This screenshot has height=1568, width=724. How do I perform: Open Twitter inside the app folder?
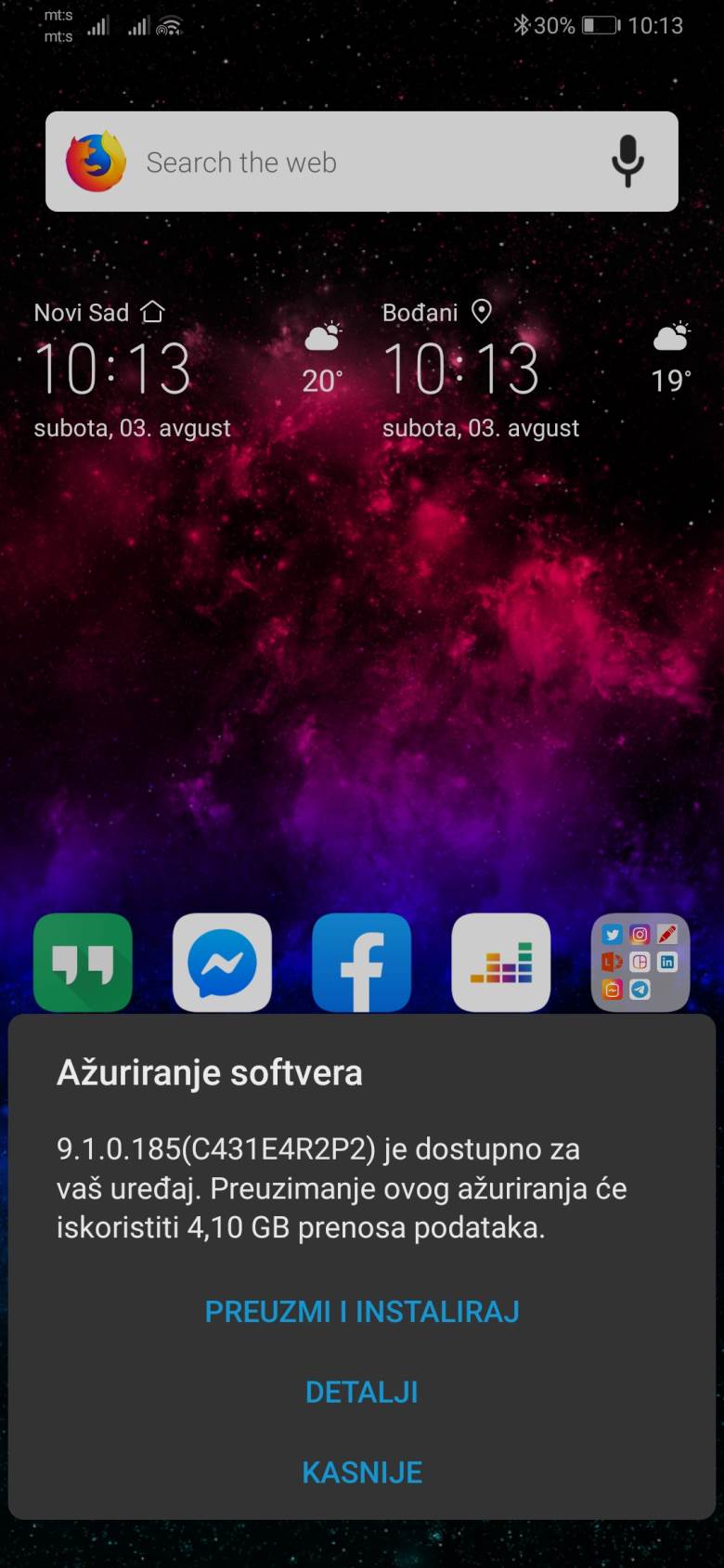(x=613, y=934)
